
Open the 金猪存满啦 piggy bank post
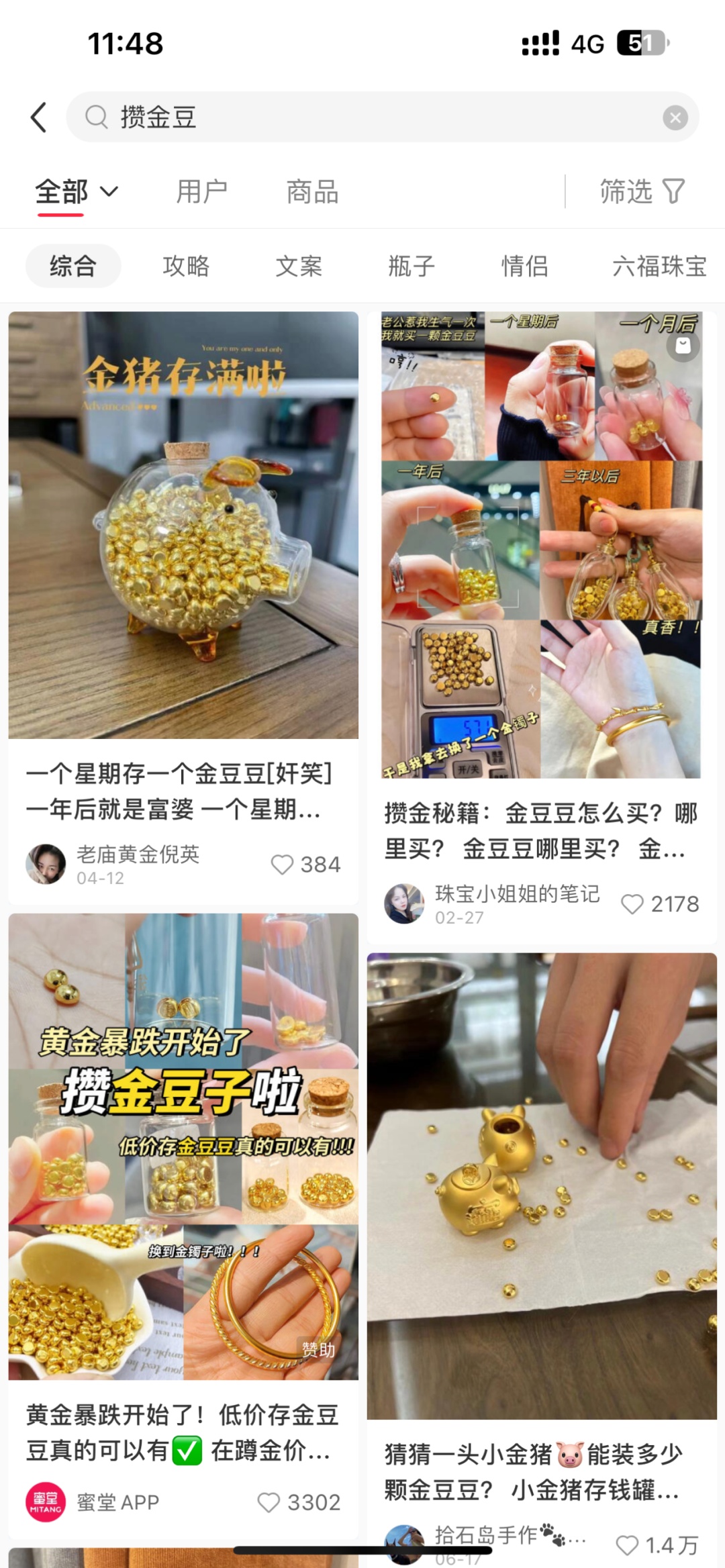[183, 525]
